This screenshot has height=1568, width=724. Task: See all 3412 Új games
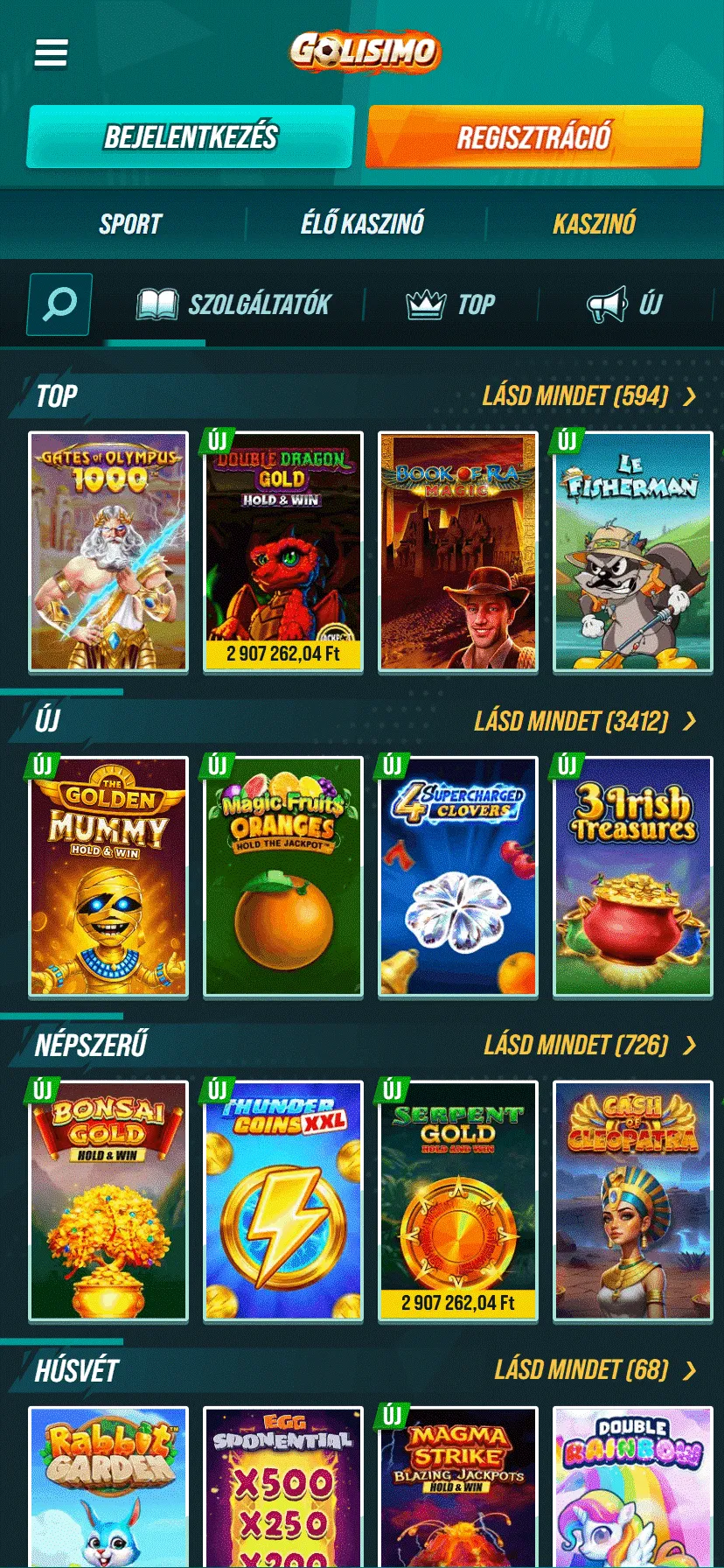[x=584, y=721]
